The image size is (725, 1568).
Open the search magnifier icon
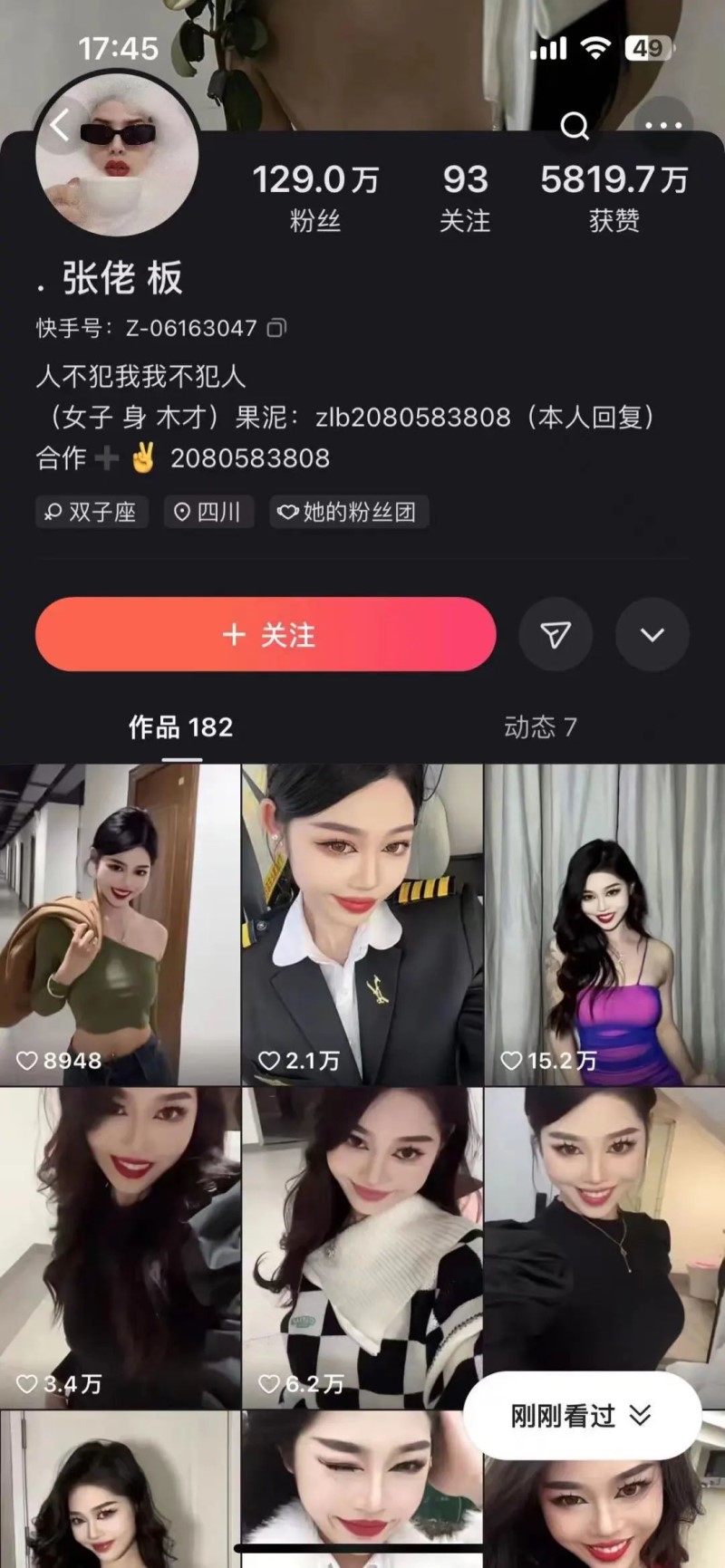tap(574, 125)
